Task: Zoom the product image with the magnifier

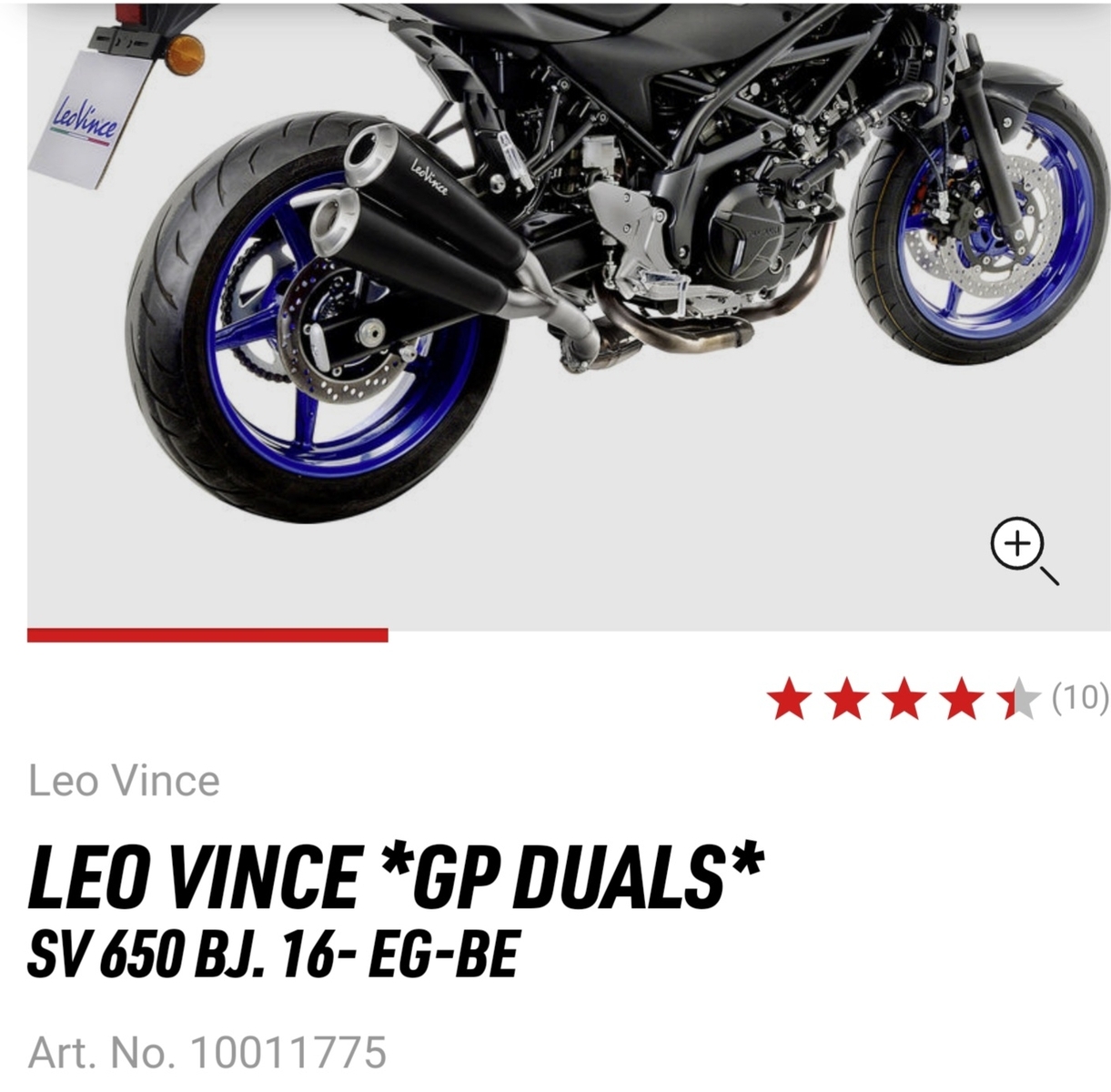Action: 1022,549
